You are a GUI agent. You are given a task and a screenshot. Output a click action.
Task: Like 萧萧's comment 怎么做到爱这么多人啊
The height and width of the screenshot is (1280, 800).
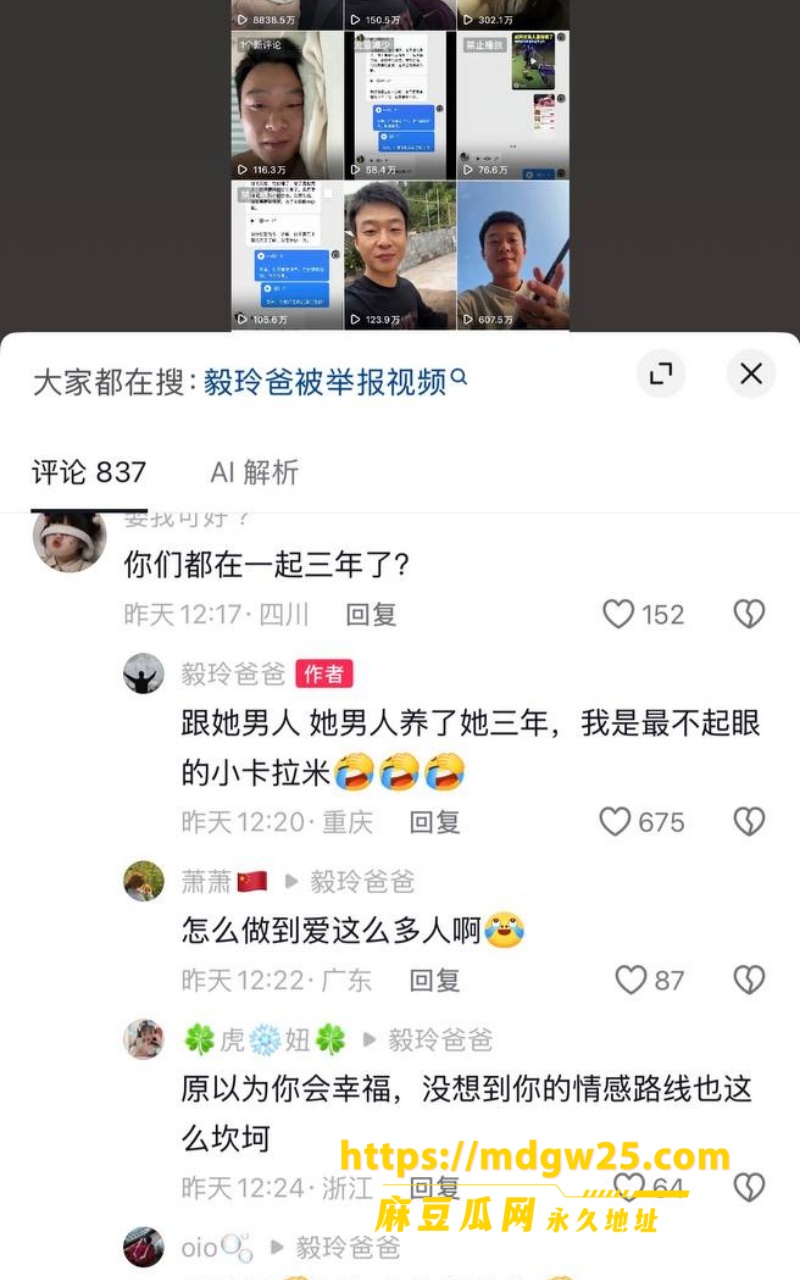coord(631,980)
